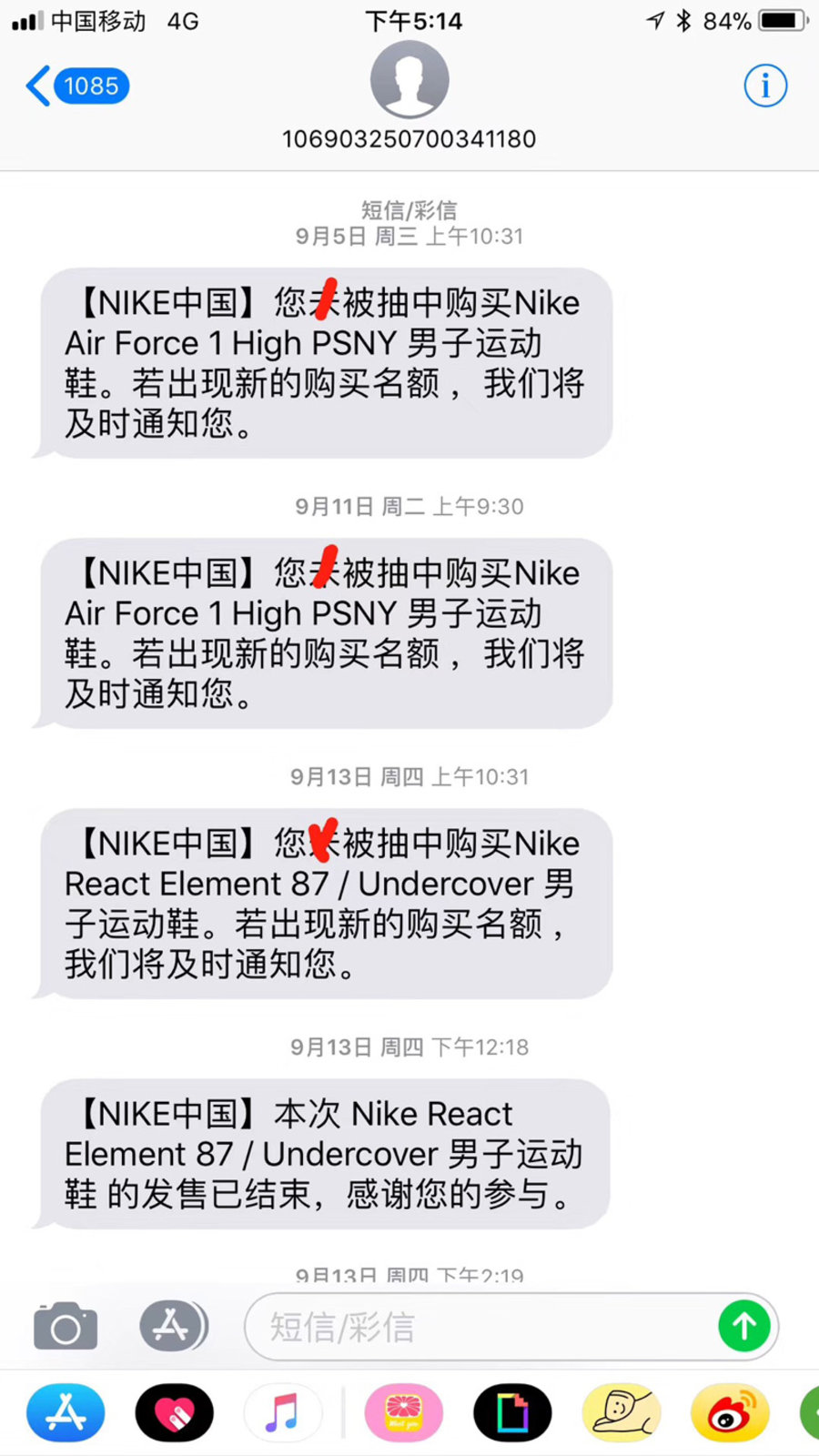Open the camera to attach a photo
Viewport: 819px width, 1456px height.
point(66,1326)
